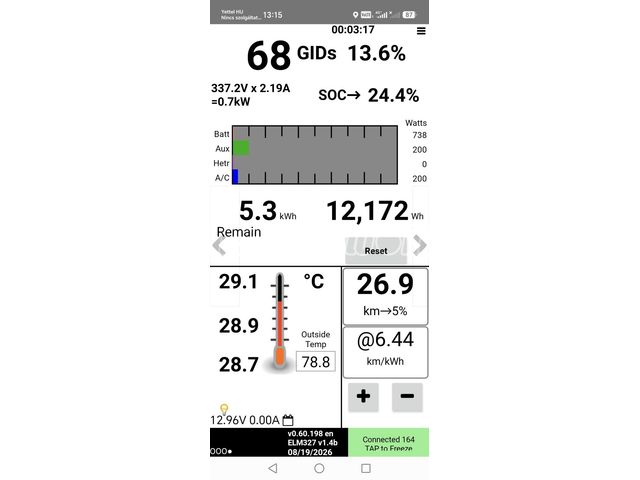Reset the Wh energy counter

tap(376, 251)
